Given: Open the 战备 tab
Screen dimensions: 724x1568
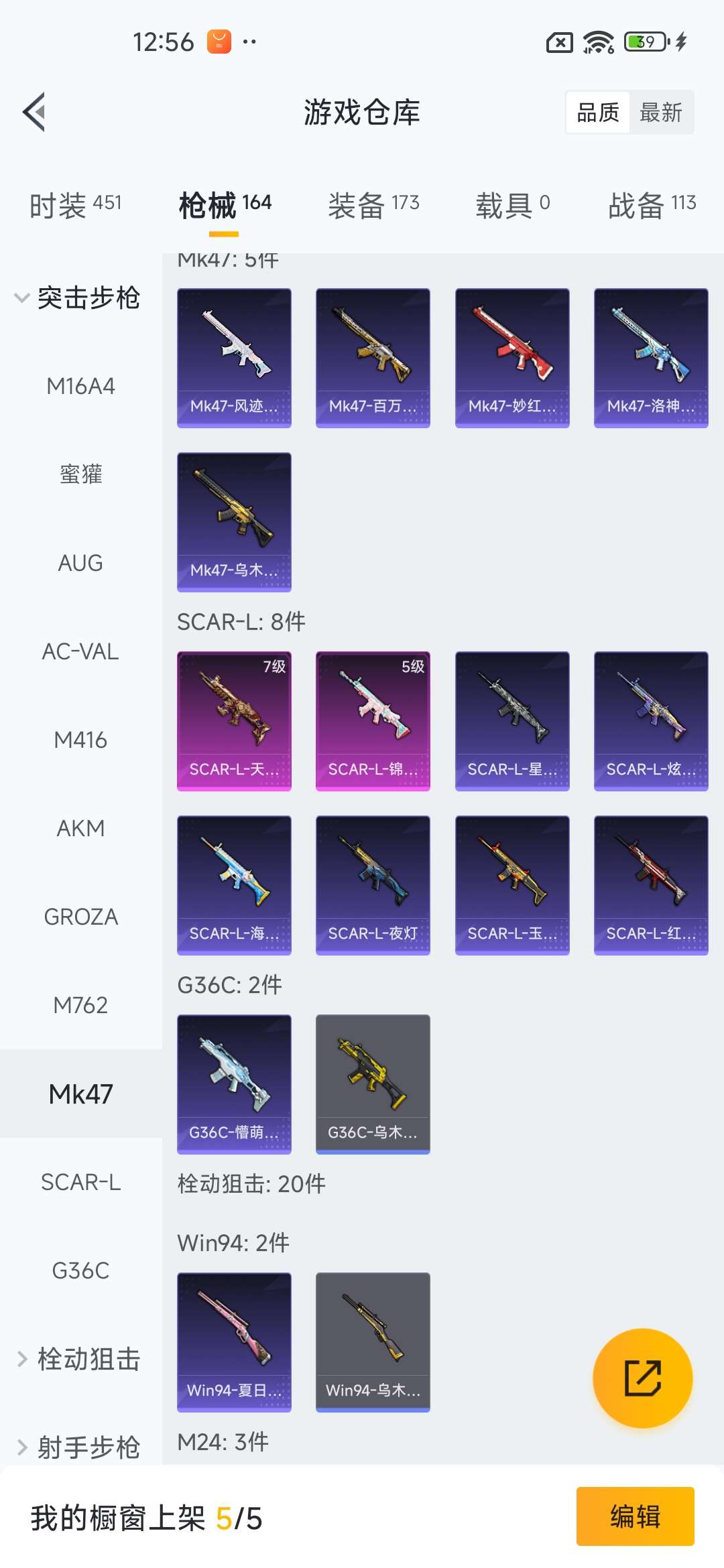Looking at the screenshot, I should (651, 205).
